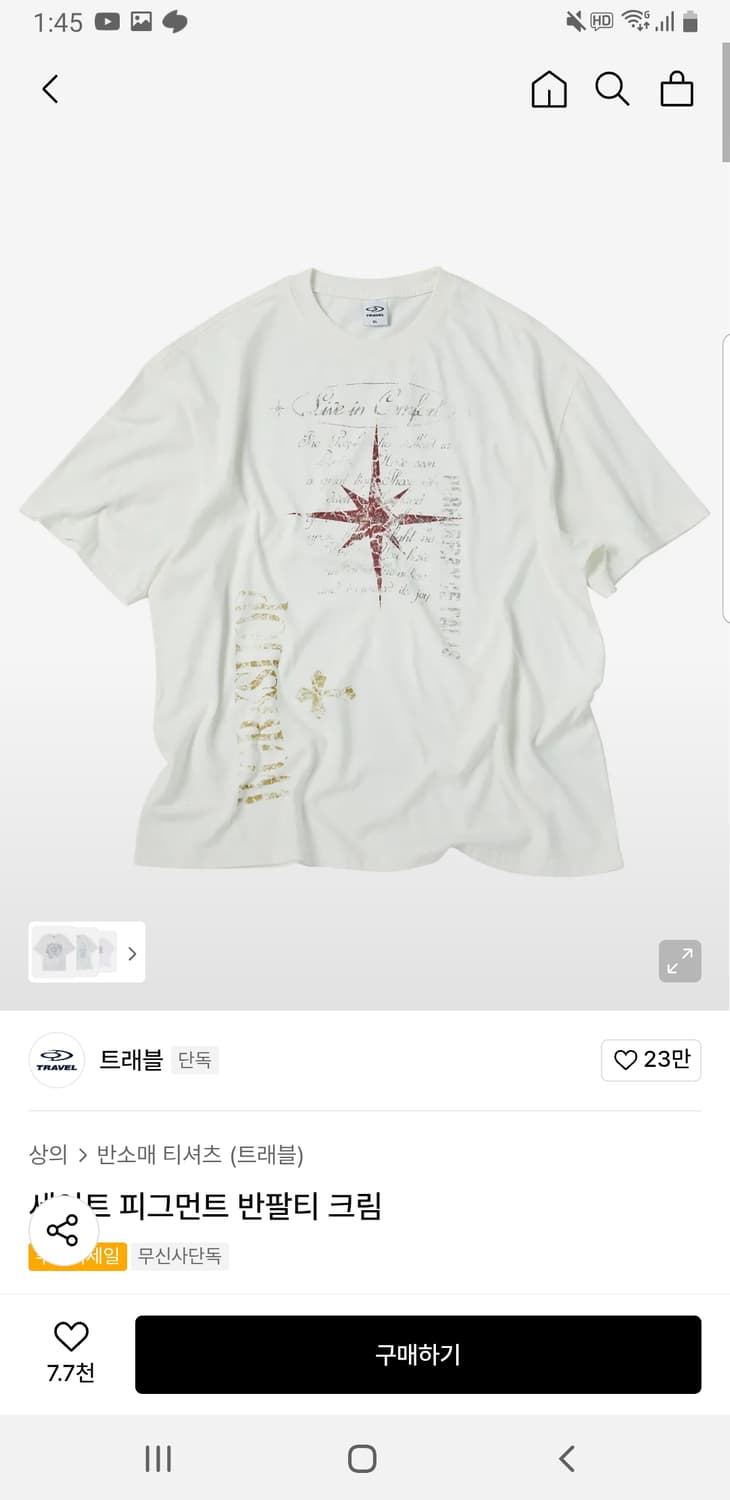Open the shopping bag icon
This screenshot has width=730, height=1500.
(677, 89)
